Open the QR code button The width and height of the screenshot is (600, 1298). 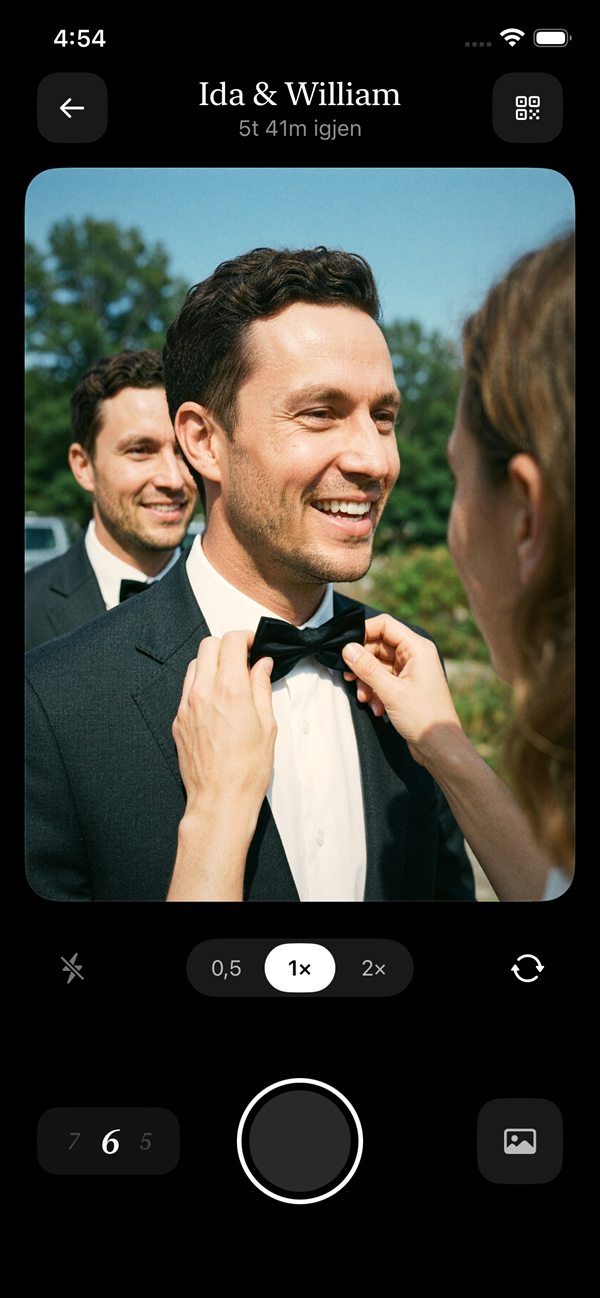[x=528, y=108]
